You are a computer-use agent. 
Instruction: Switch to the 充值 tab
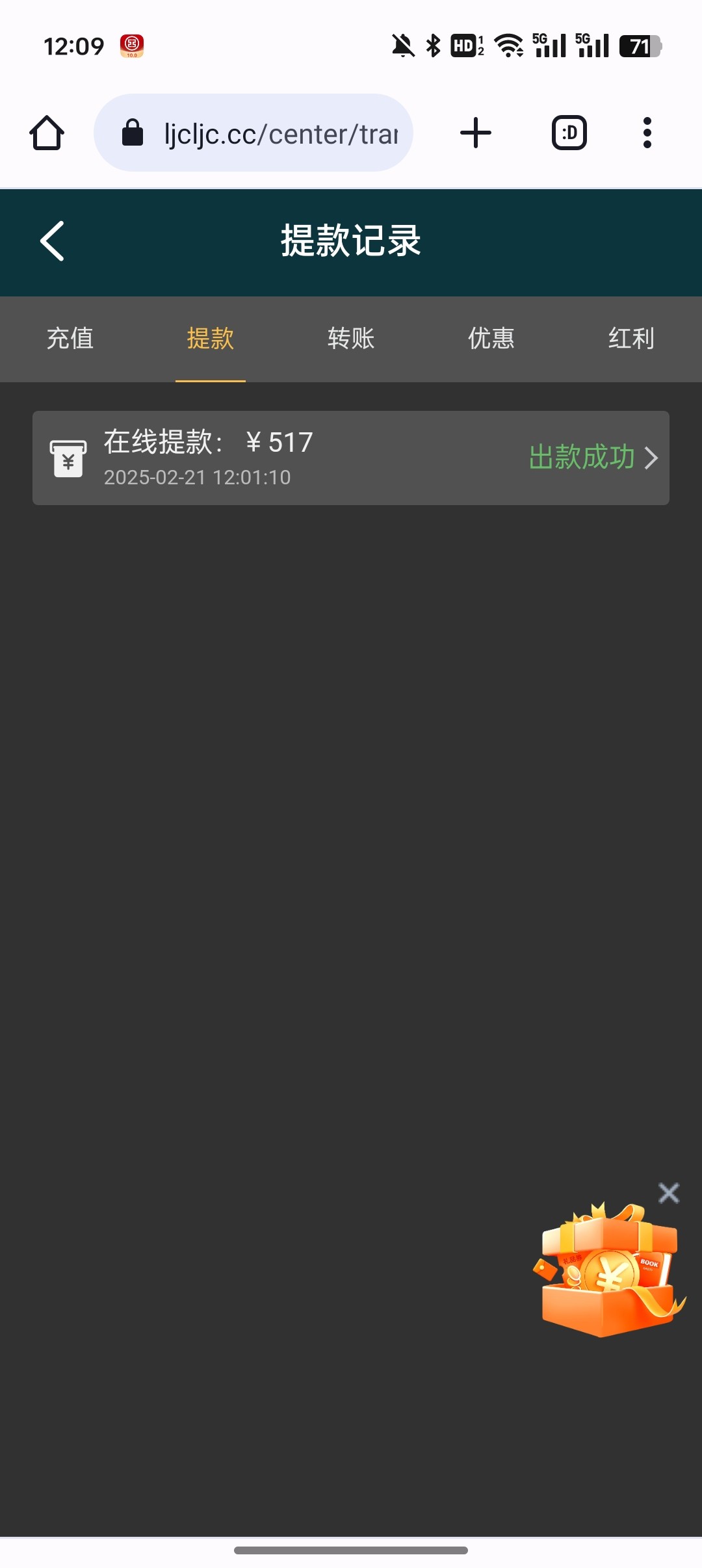[70, 339]
